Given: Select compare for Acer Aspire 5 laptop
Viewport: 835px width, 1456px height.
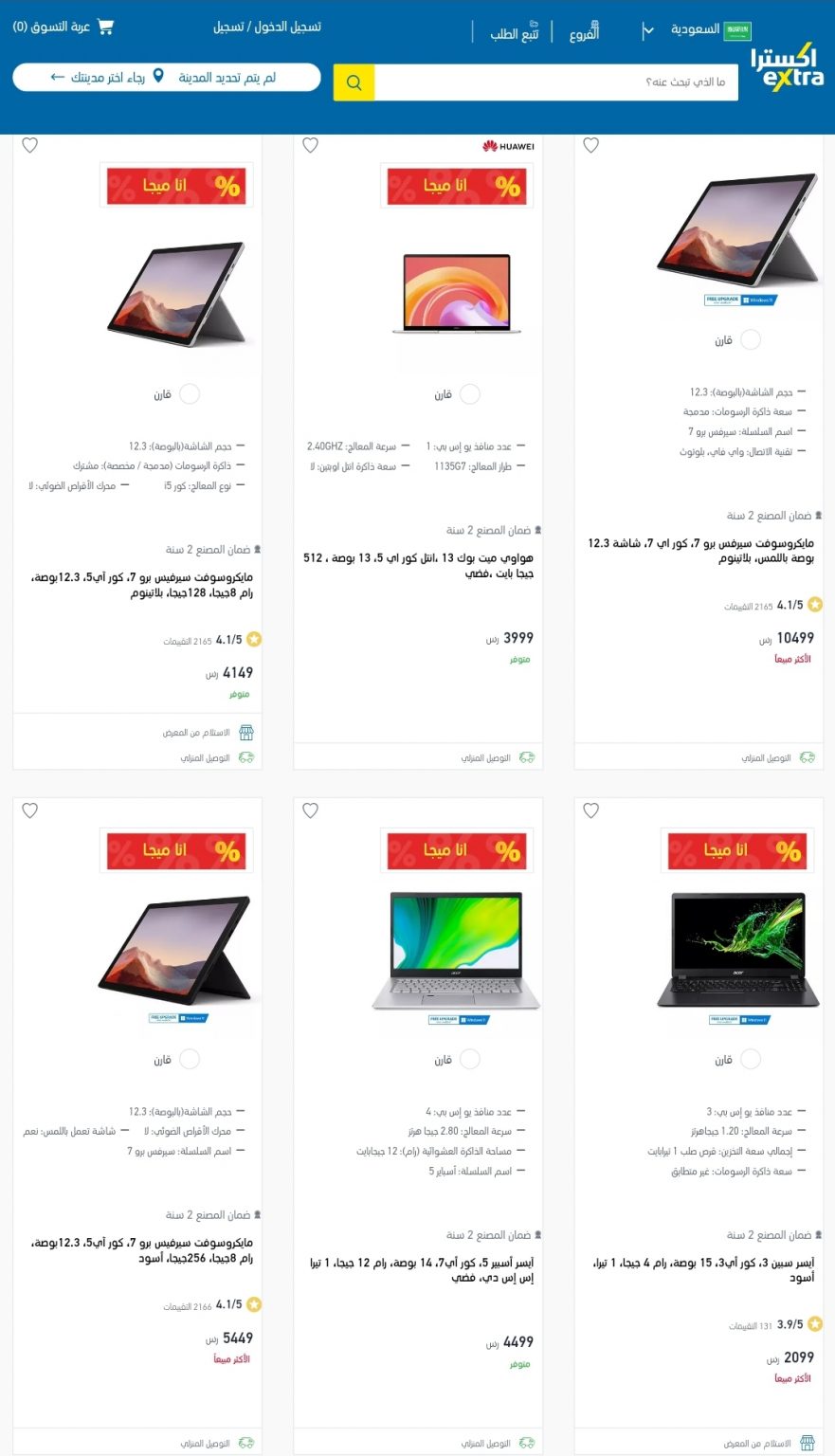Looking at the screenshot, I should (x=469, y=1060).
